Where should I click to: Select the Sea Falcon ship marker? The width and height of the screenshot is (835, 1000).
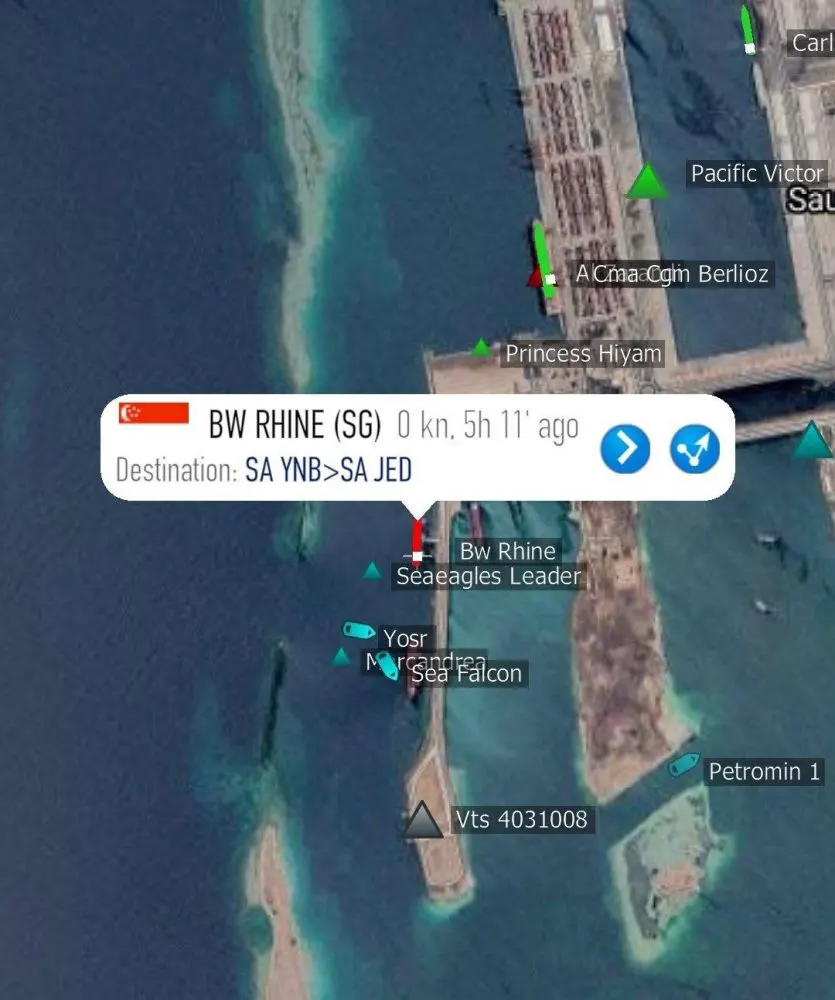pos(387,665)
